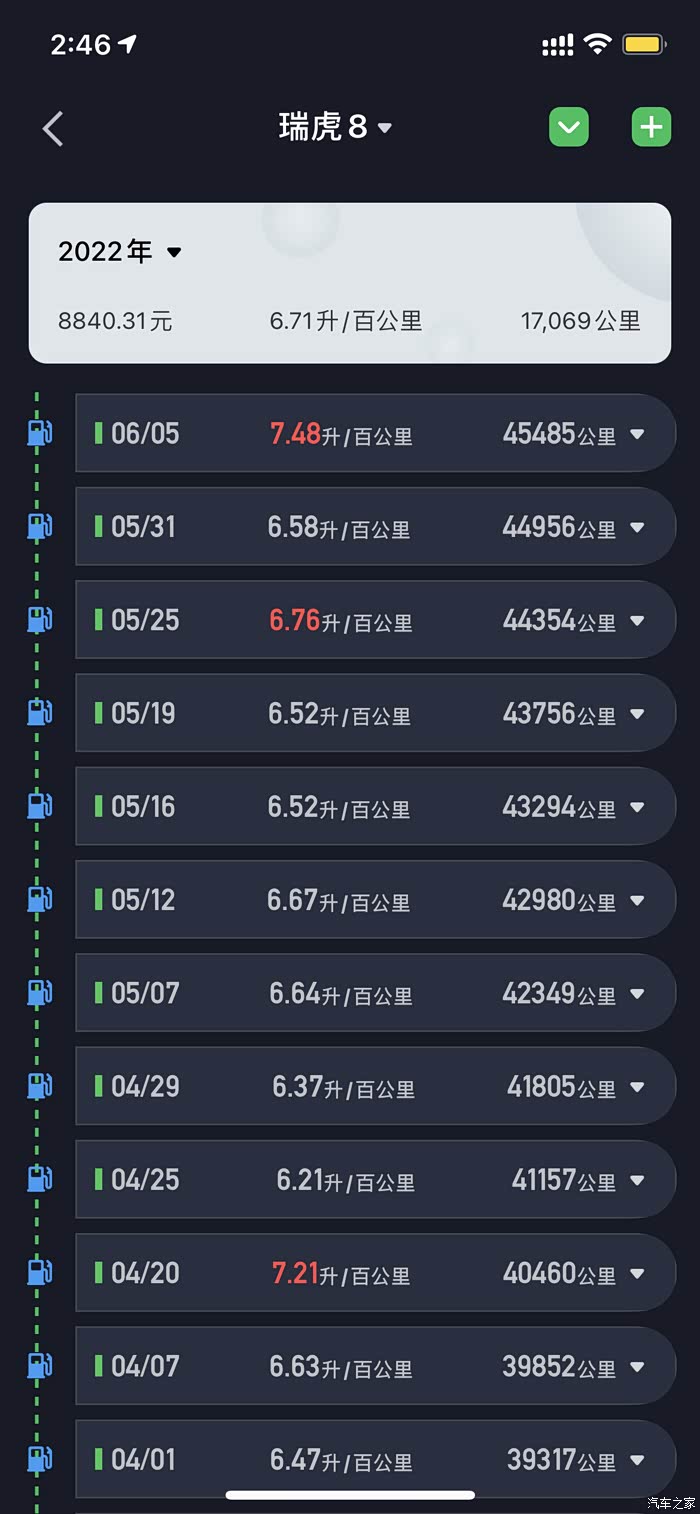Expand the 05/12 record details

point(637,901)
